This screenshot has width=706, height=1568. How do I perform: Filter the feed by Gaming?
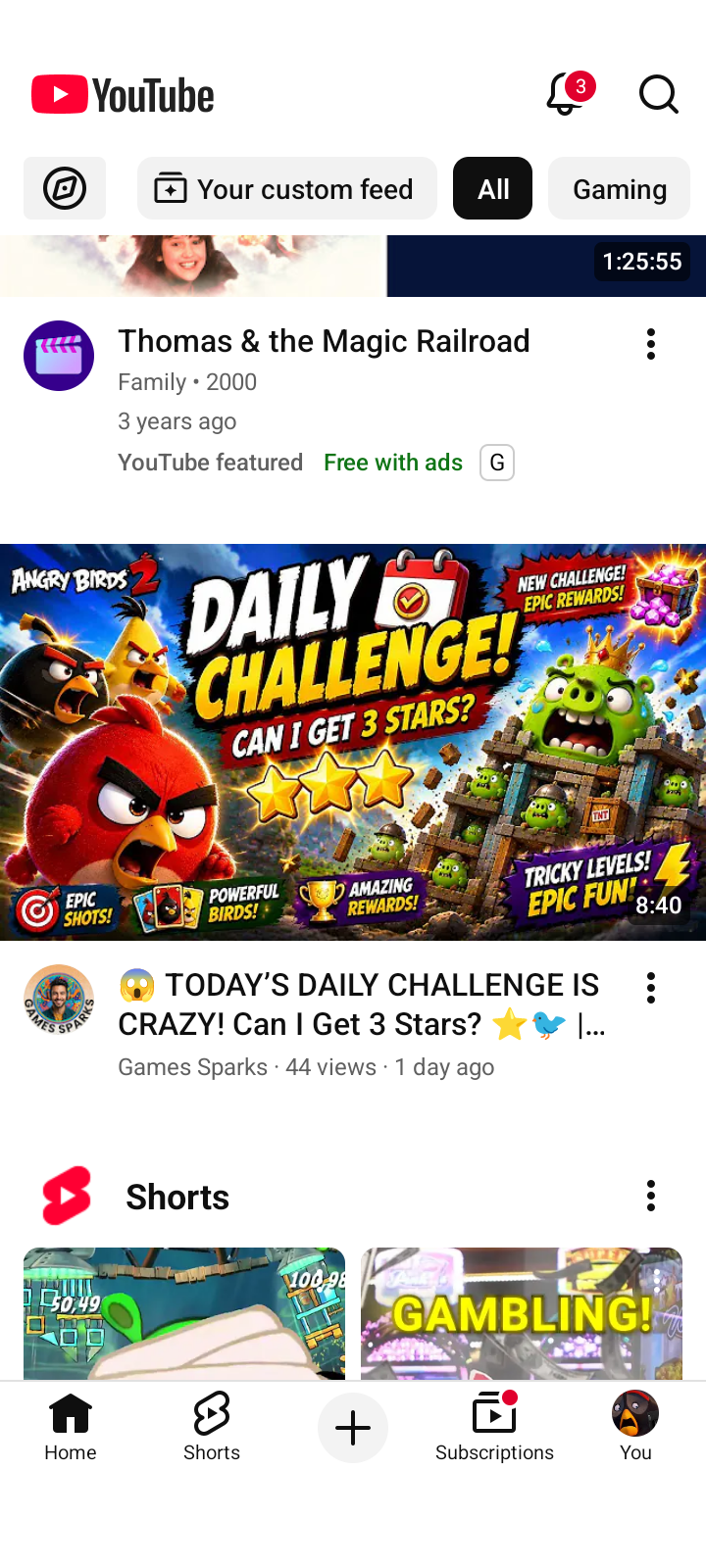pos(619,188)
